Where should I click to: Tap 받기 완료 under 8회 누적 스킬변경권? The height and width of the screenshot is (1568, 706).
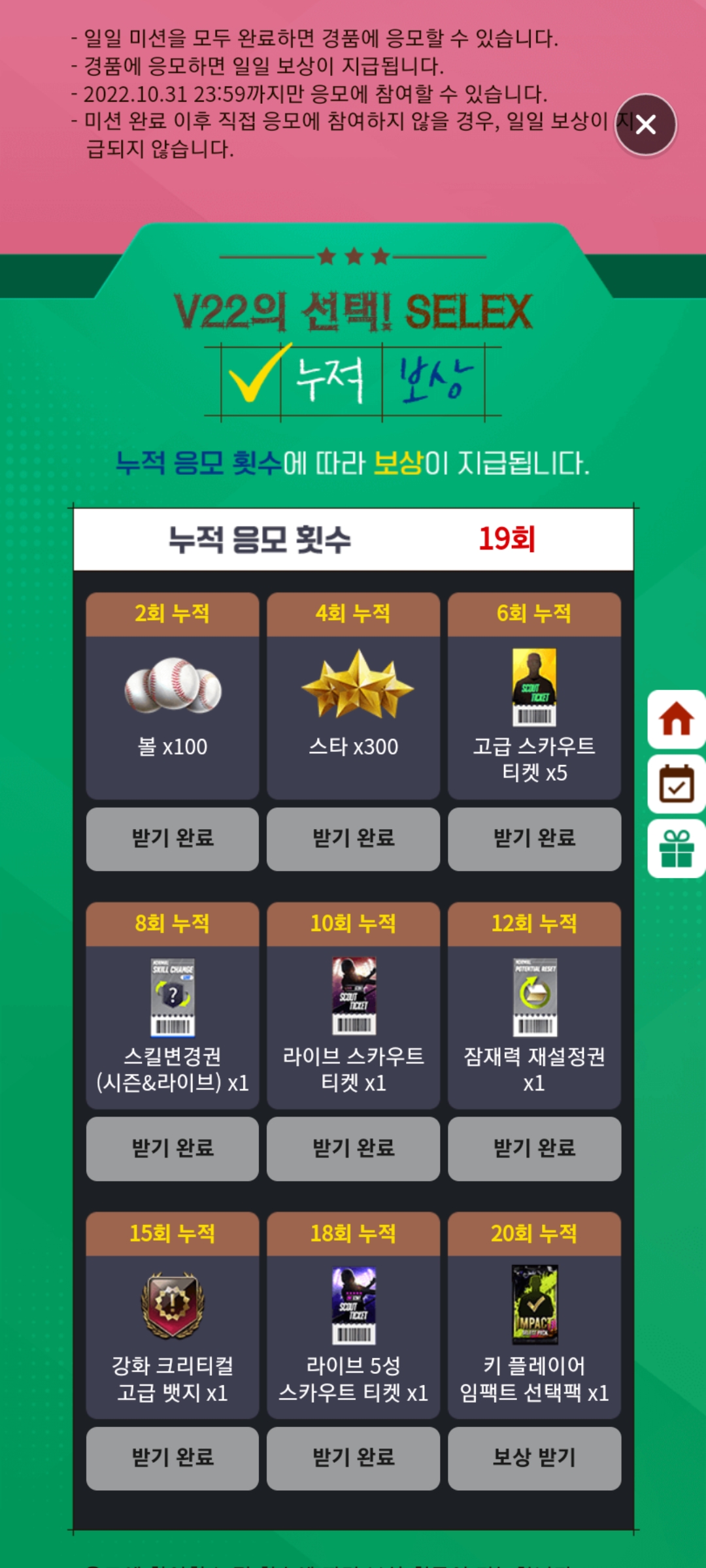click(x=173, y=1149)
